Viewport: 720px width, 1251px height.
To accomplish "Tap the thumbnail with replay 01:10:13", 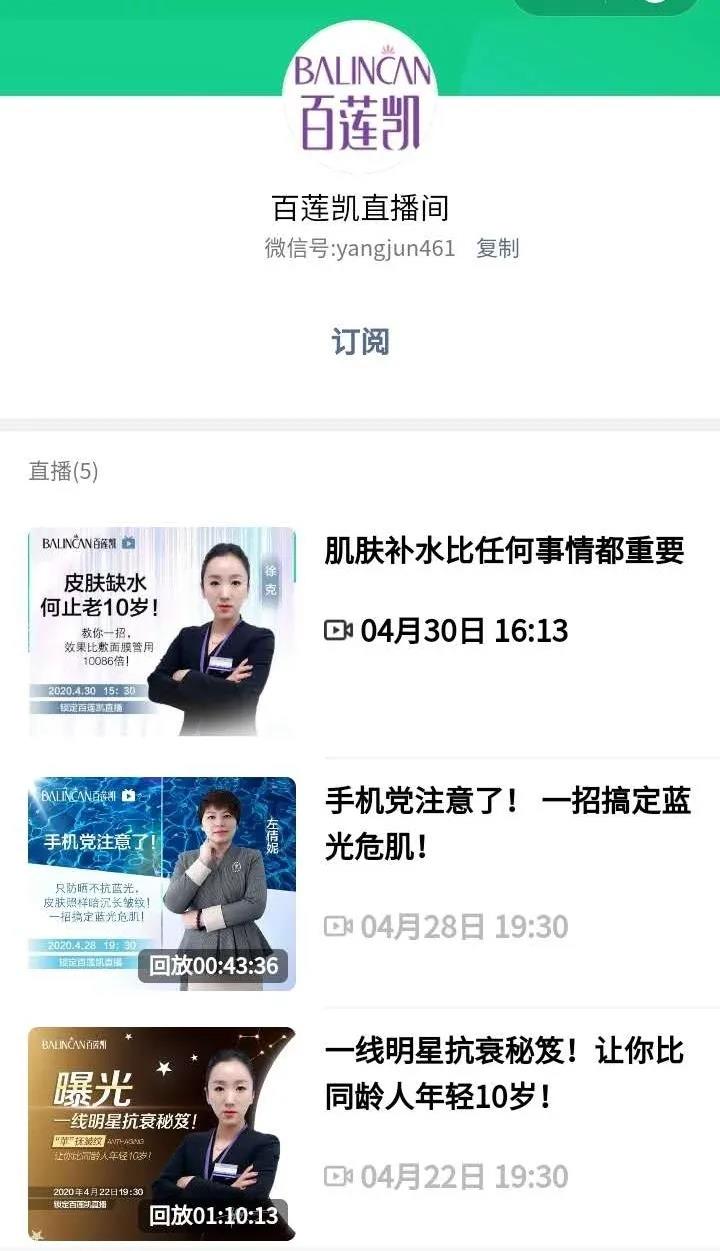I will tap(162, 1133).
